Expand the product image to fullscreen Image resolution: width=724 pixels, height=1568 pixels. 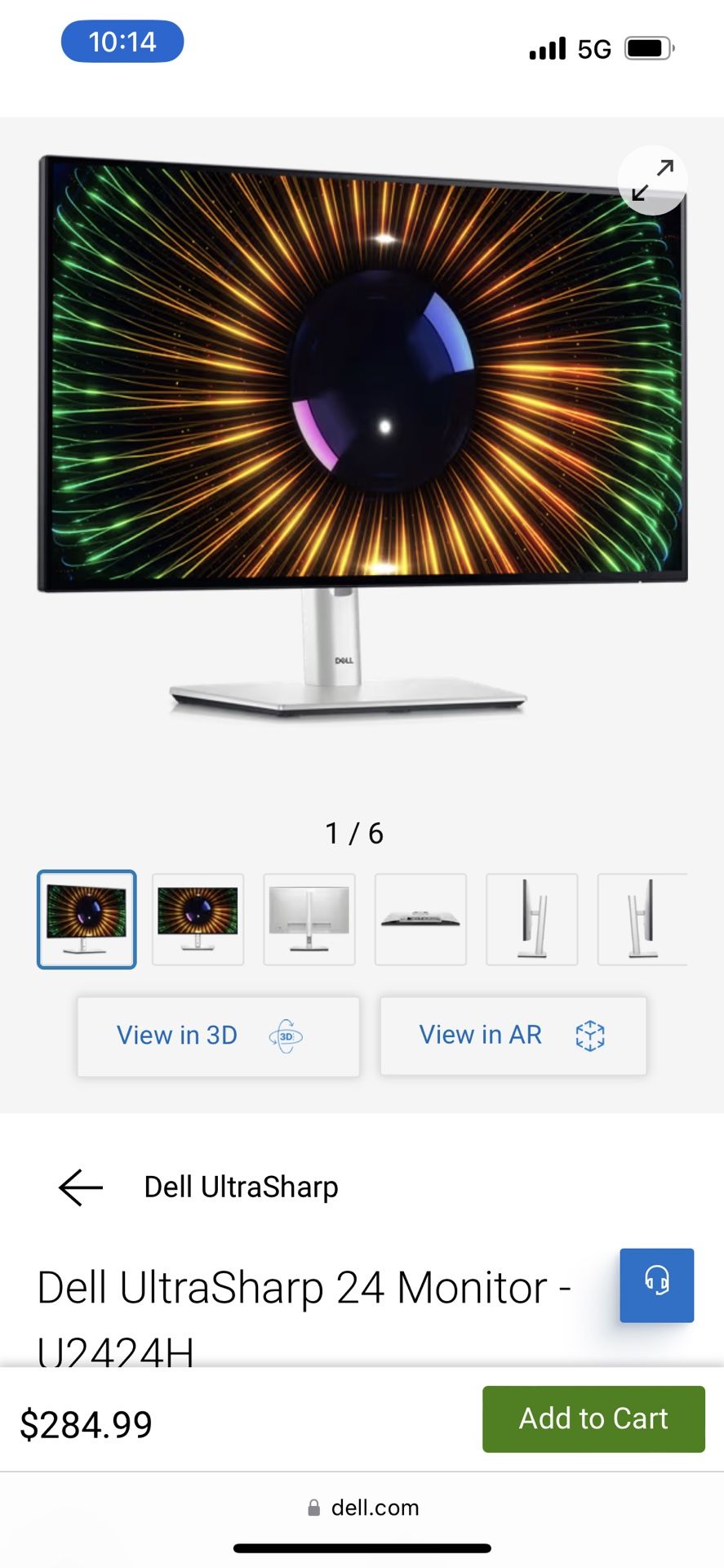click(x=651, y=180)
